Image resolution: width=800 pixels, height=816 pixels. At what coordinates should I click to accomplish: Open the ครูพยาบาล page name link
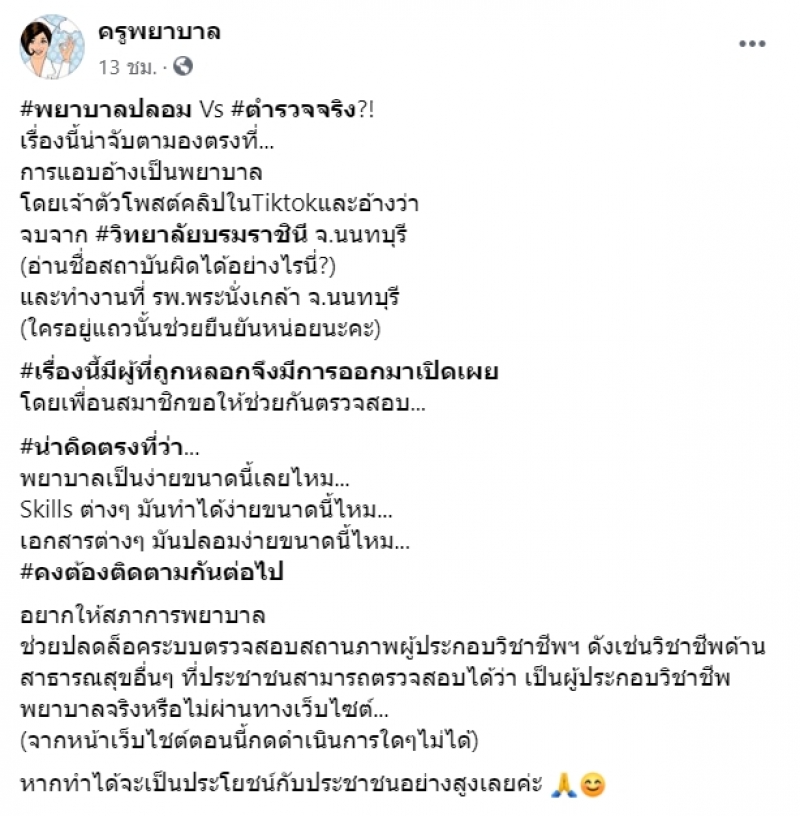159,32
